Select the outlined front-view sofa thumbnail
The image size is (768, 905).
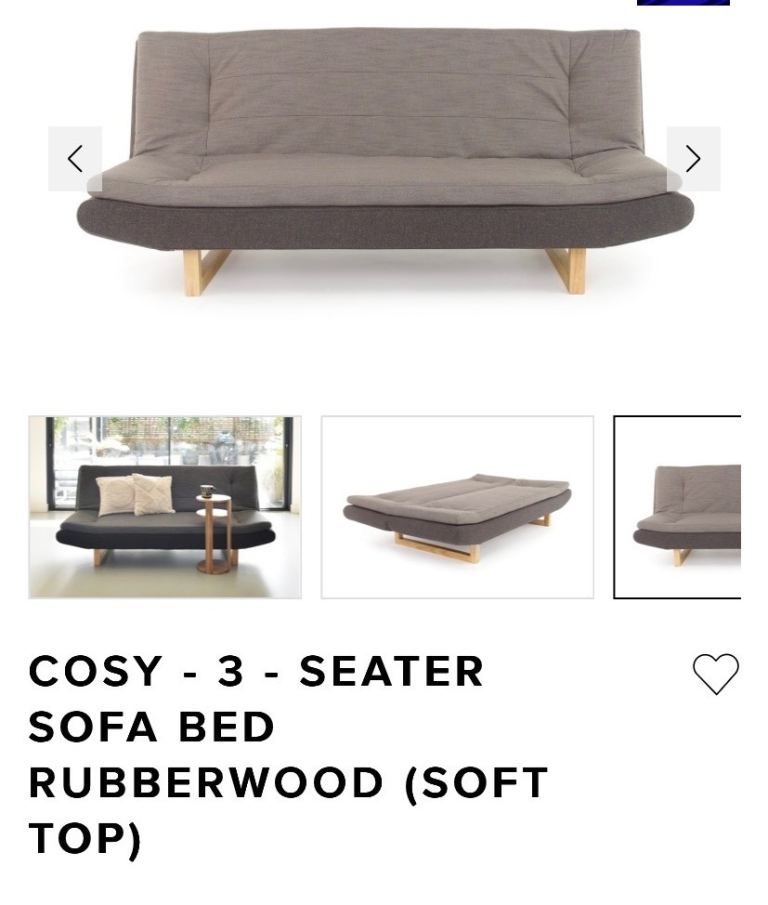(x=679, y=507)
